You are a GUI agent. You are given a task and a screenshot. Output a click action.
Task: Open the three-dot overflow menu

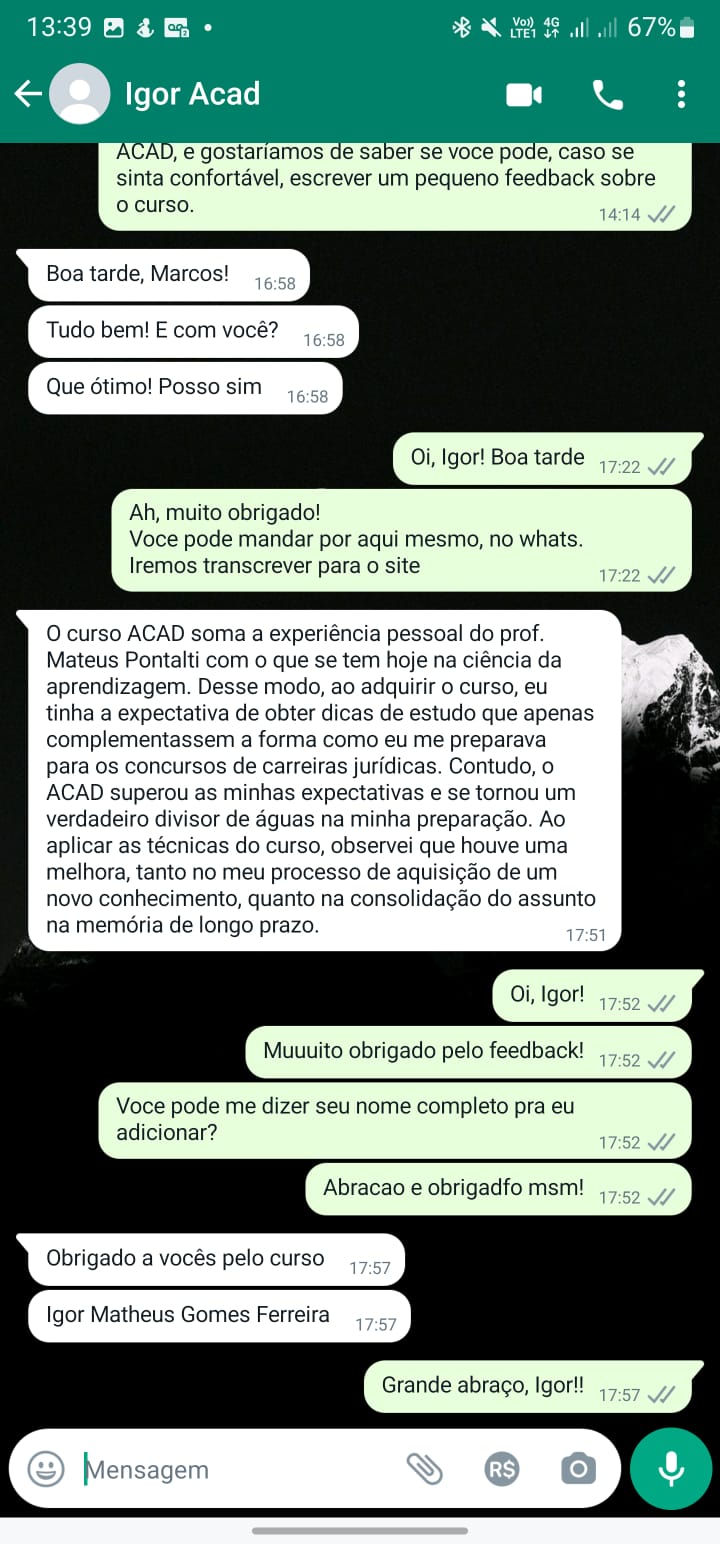tap(681, 95)
